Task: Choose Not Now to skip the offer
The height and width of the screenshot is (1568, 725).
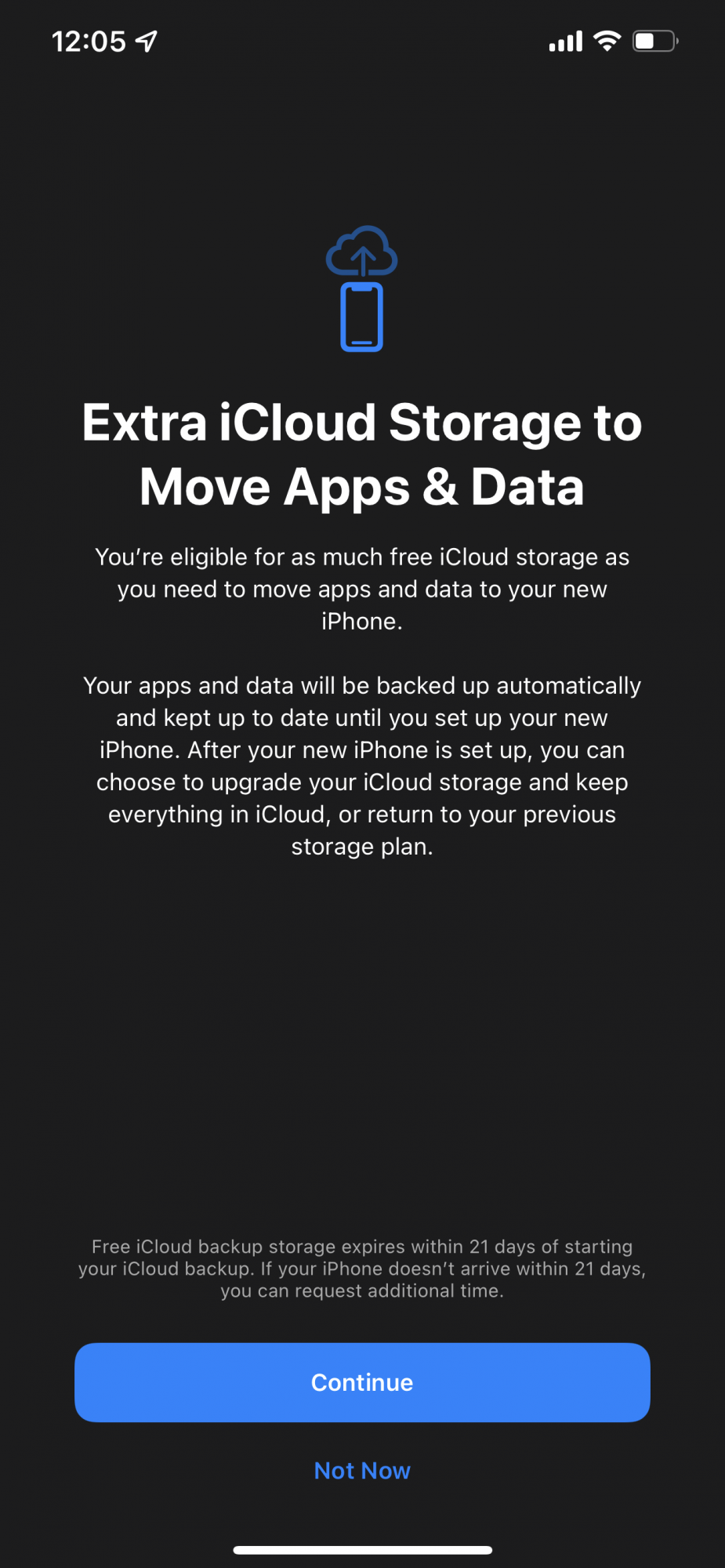Action: point(362,1471)
